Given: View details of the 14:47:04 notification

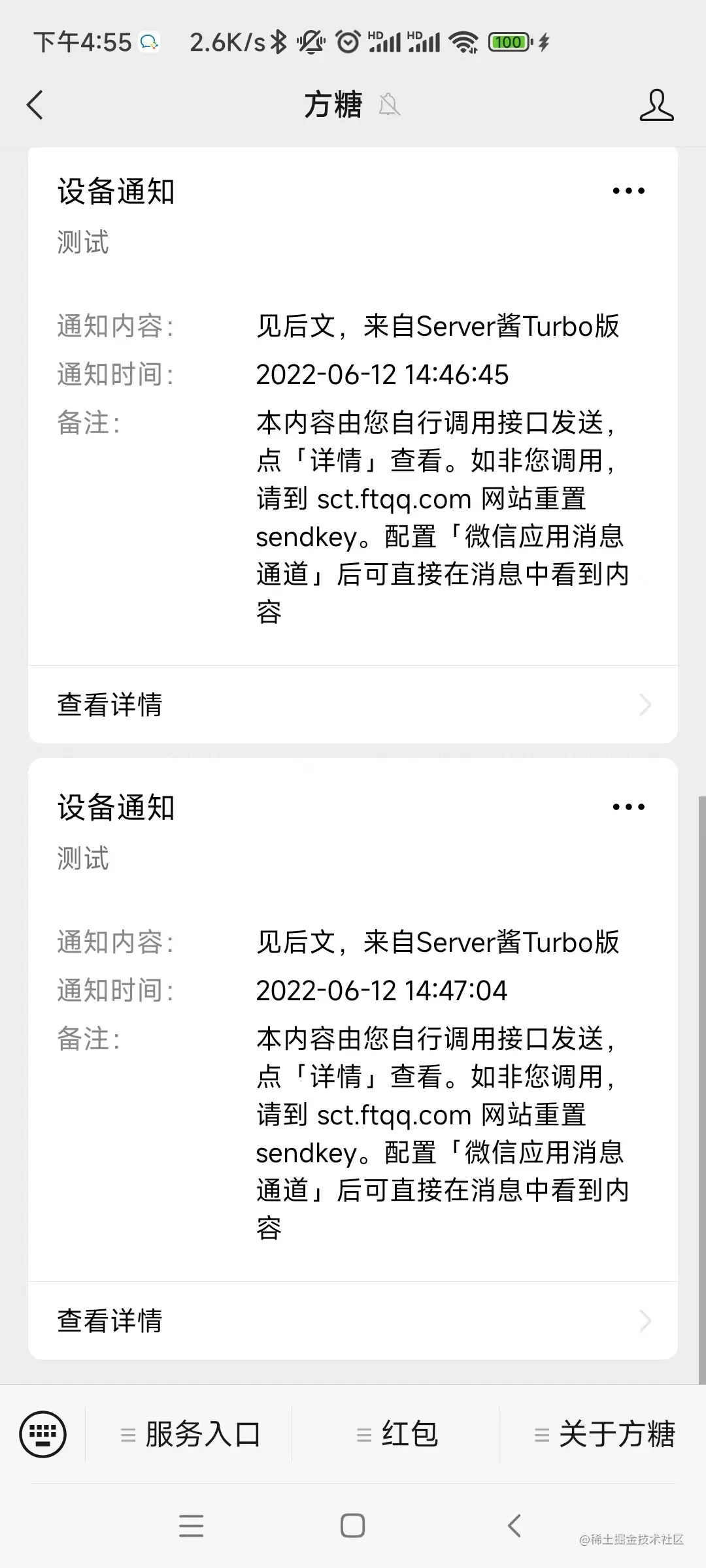Looking at the screenshot, I should (353, 1321).
